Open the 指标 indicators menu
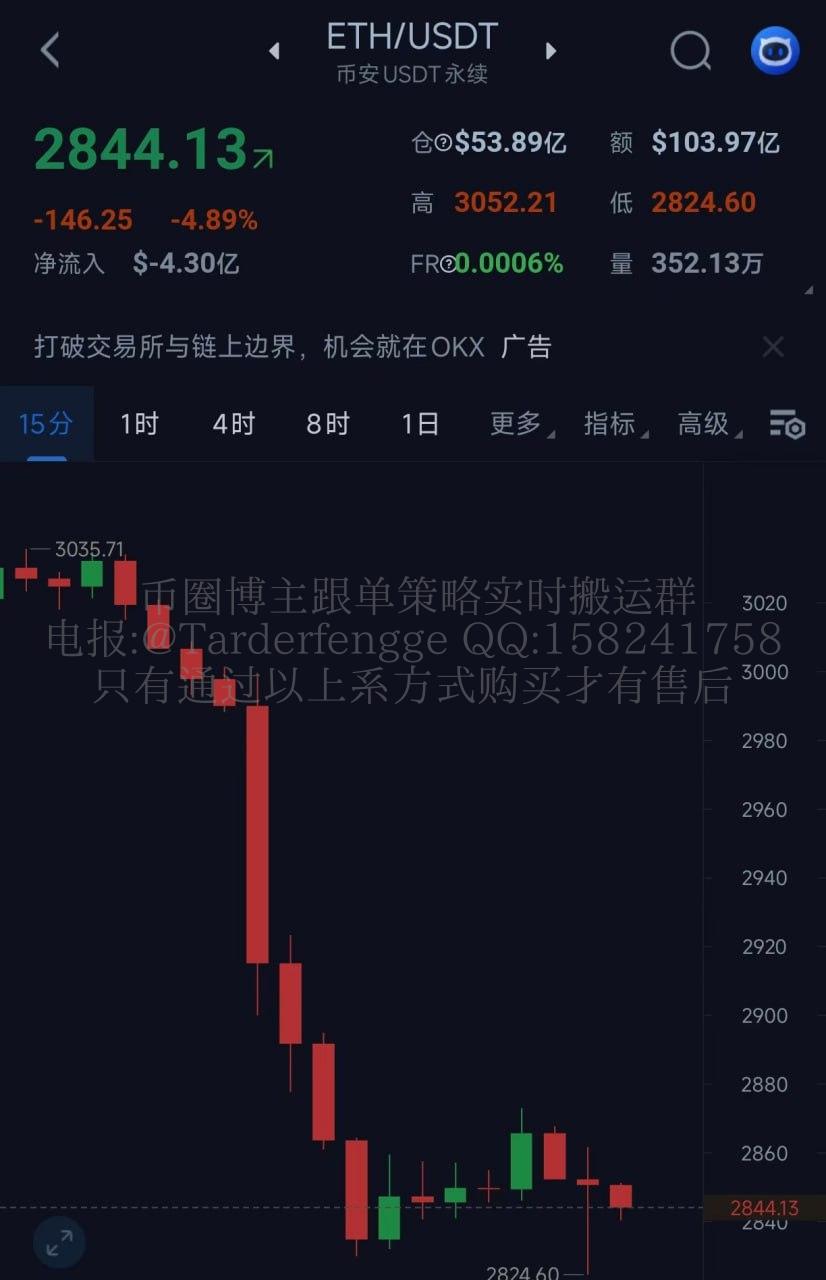 (x=610, y=424)
